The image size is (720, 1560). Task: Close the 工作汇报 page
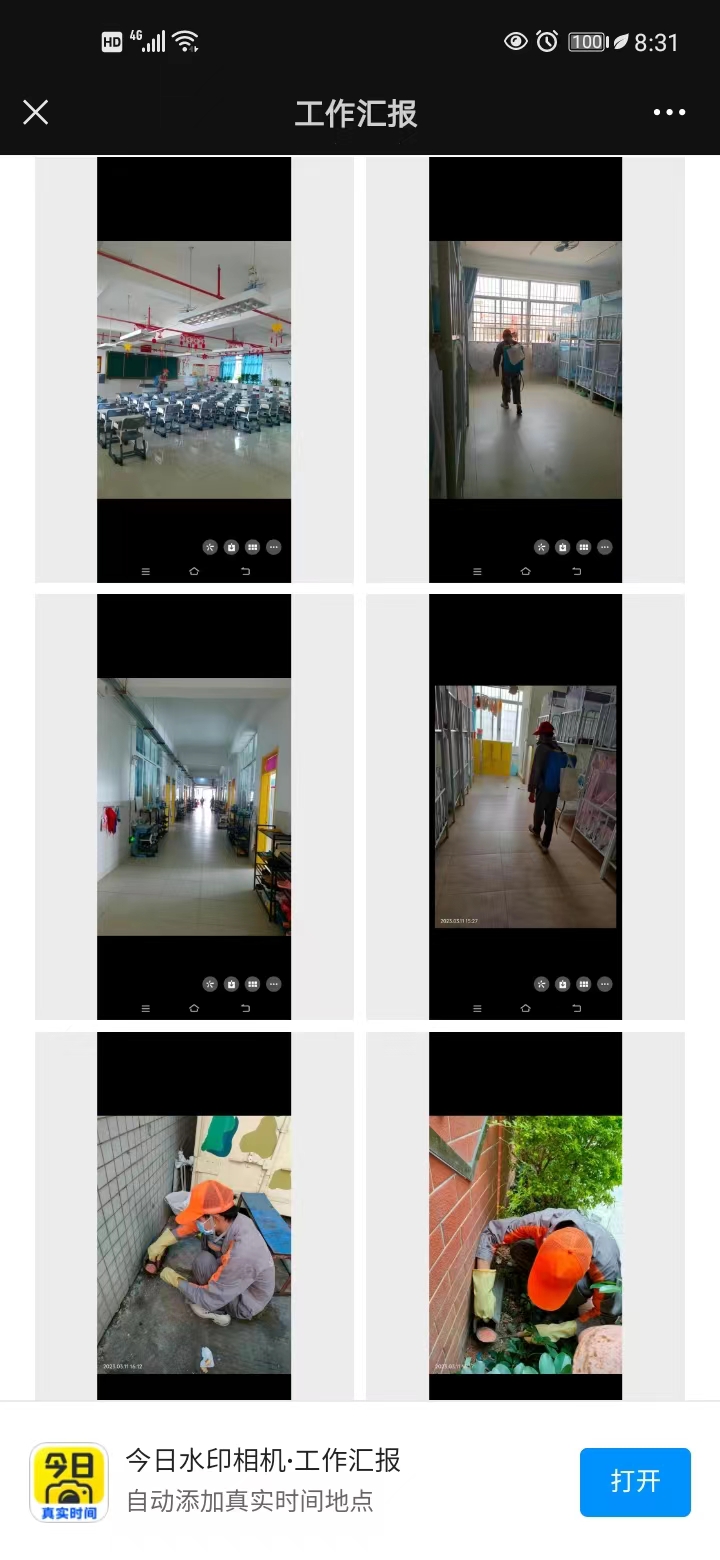point(36,112)
